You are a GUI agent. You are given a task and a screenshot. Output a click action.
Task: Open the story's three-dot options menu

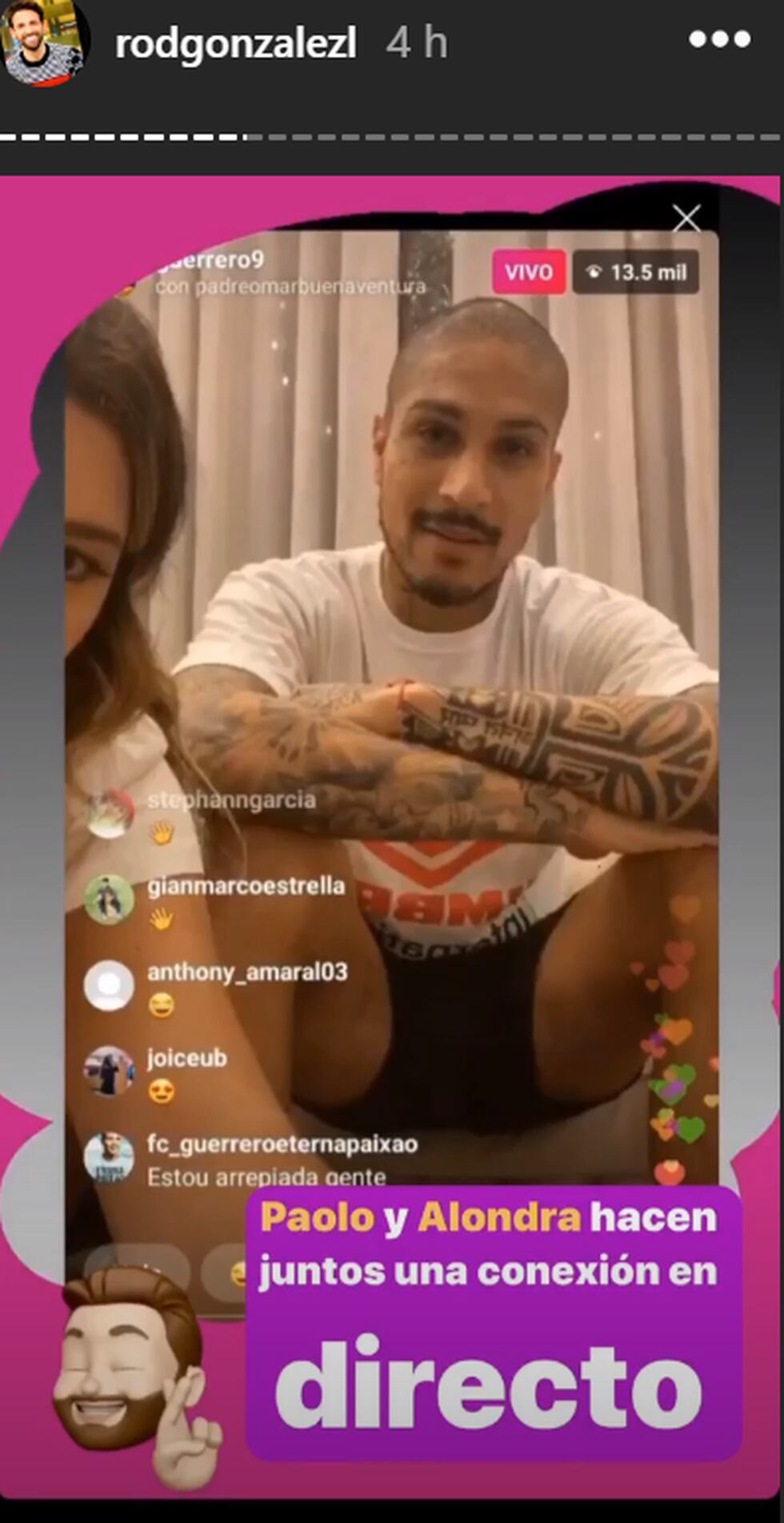click(718, 39)
